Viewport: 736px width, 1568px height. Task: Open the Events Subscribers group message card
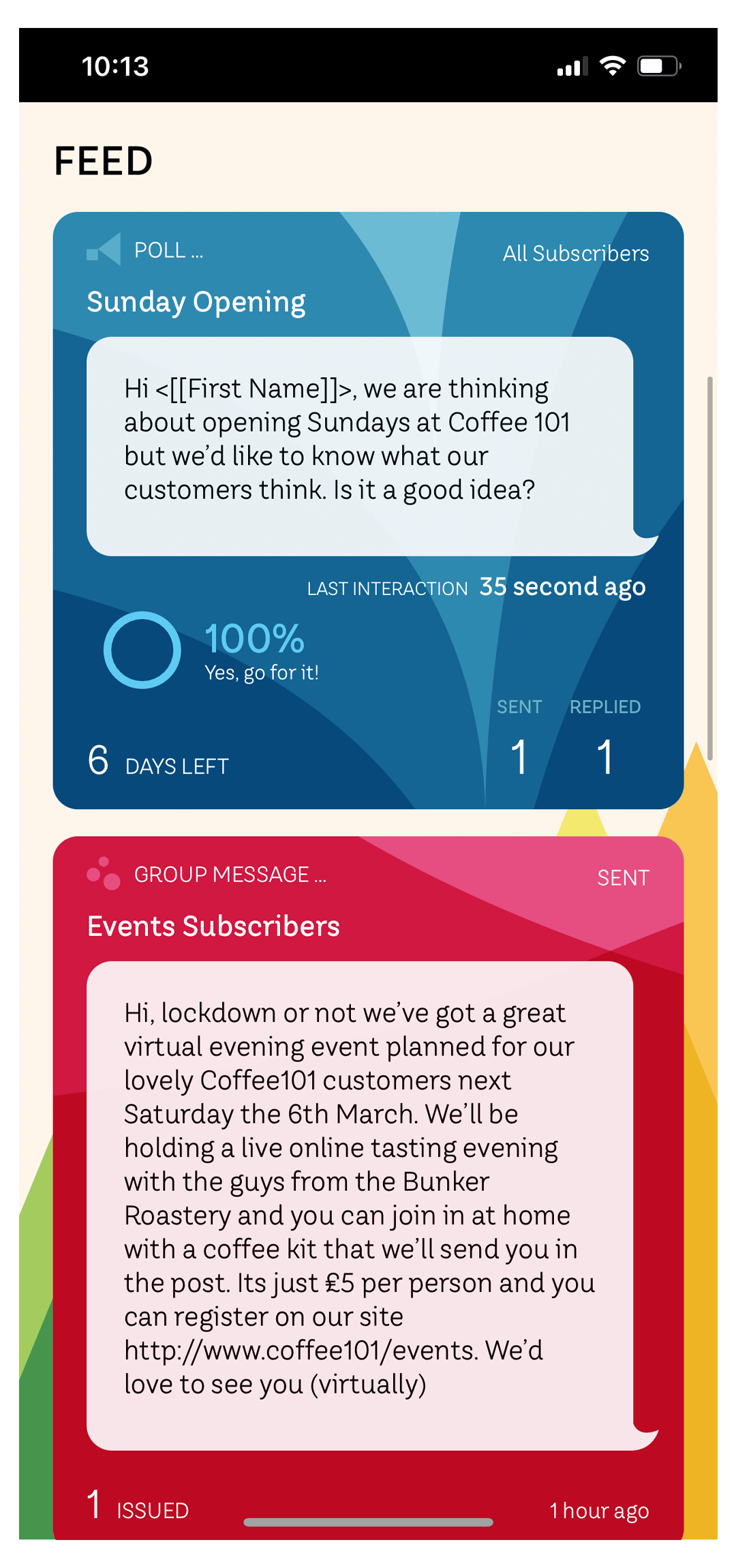pyautogui.click(x=213, y=926)
